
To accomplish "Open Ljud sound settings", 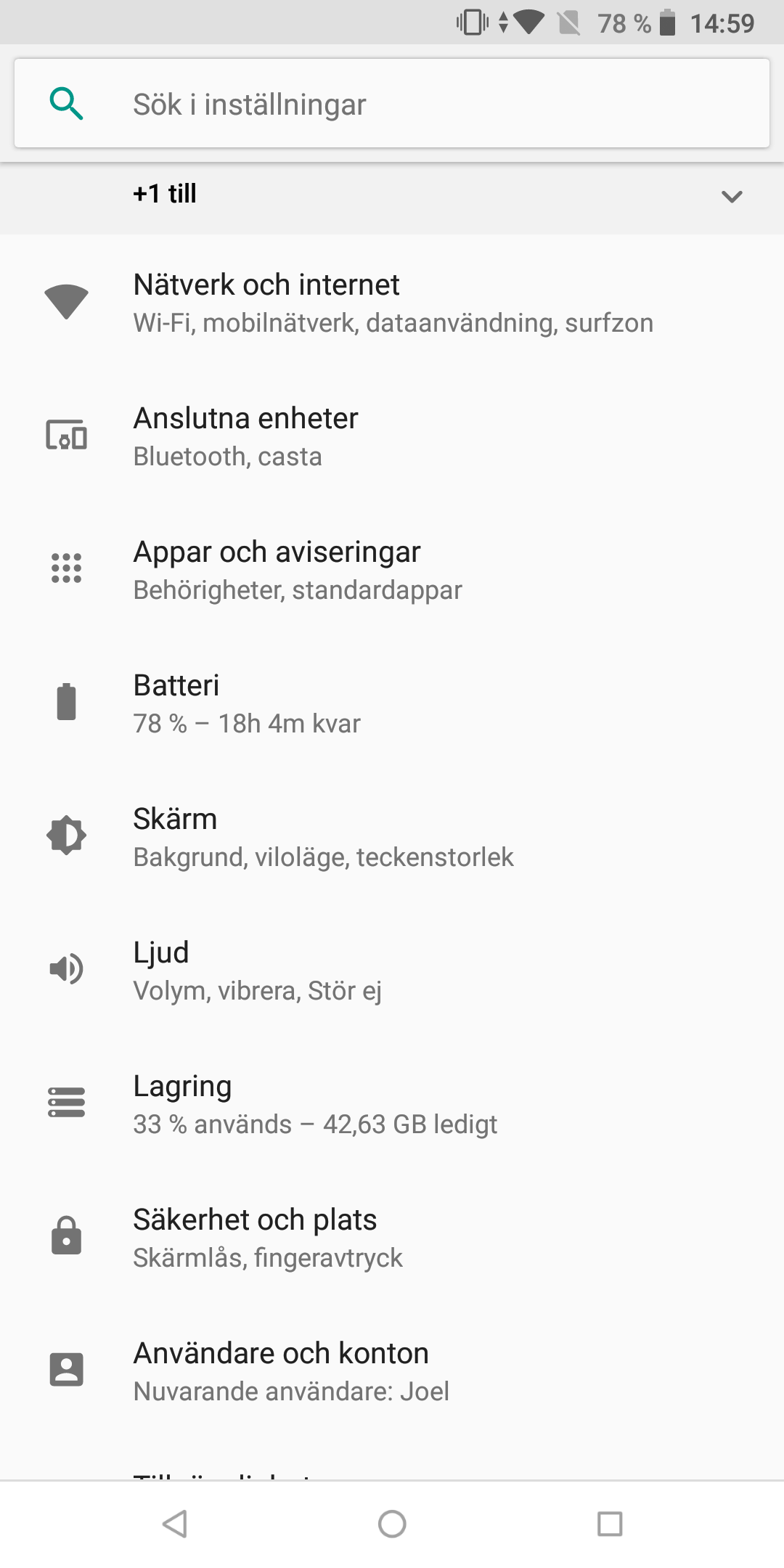I will point(392,970).
